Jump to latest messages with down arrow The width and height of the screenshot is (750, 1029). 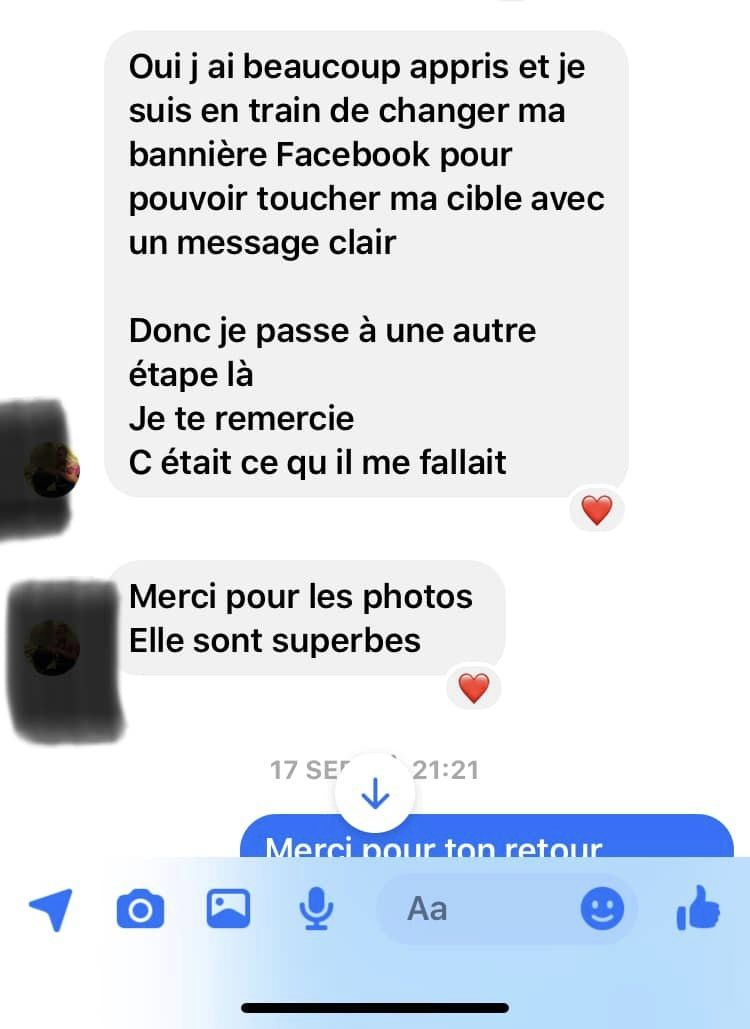375,793
